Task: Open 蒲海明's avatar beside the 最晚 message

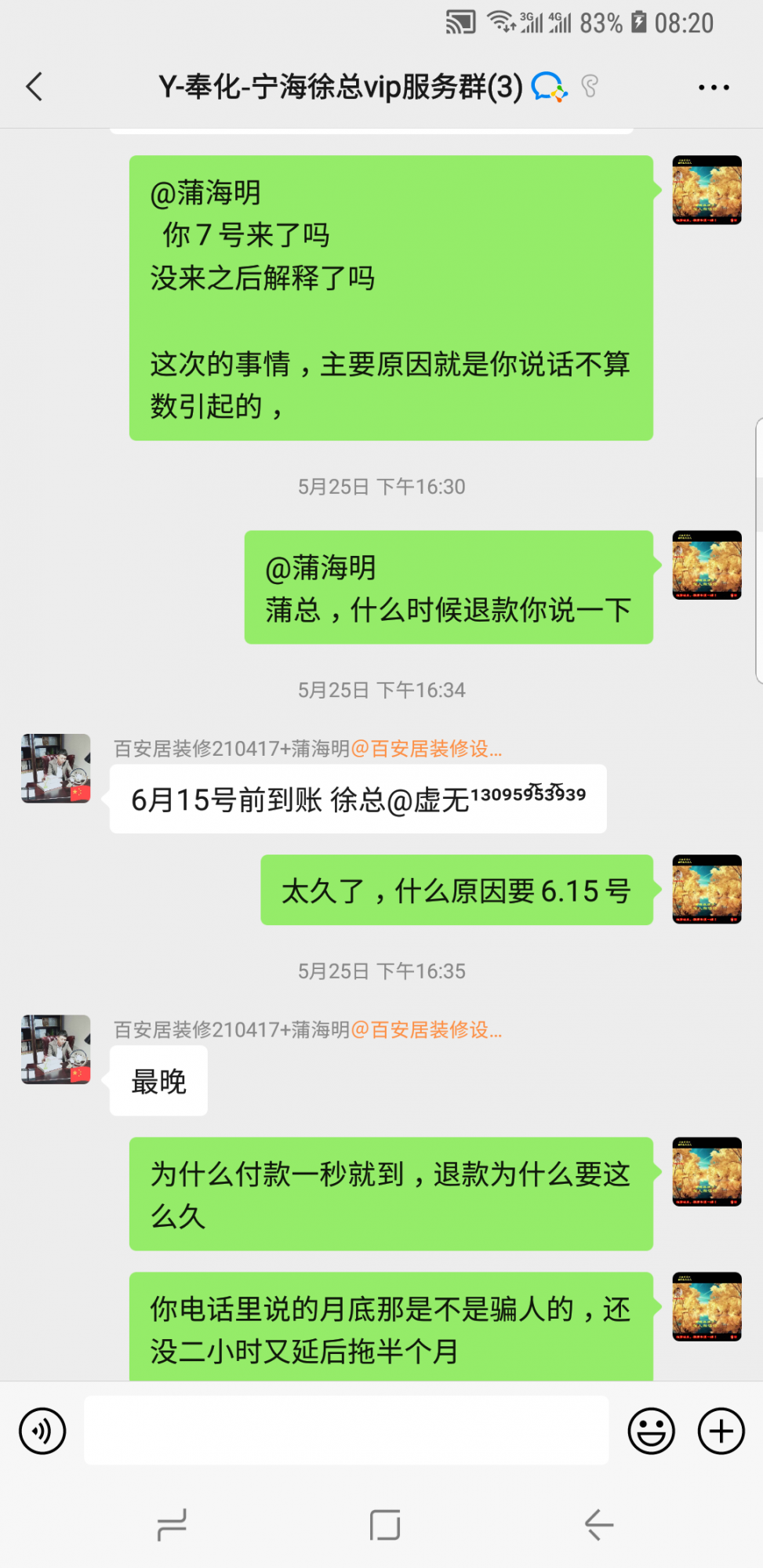Action: coord(56,1050)
